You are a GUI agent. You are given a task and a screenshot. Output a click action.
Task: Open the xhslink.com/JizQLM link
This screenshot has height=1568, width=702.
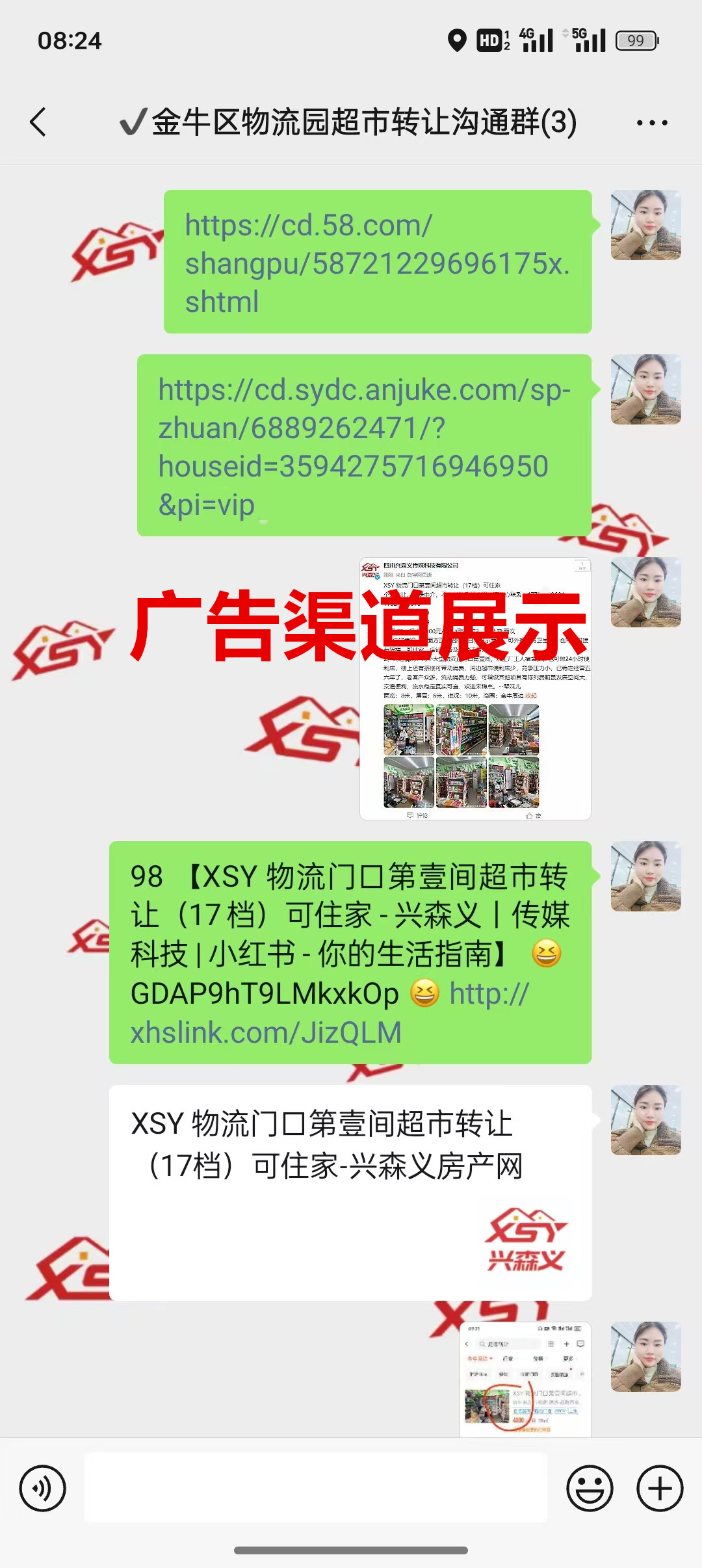[x=266, y=1032]
